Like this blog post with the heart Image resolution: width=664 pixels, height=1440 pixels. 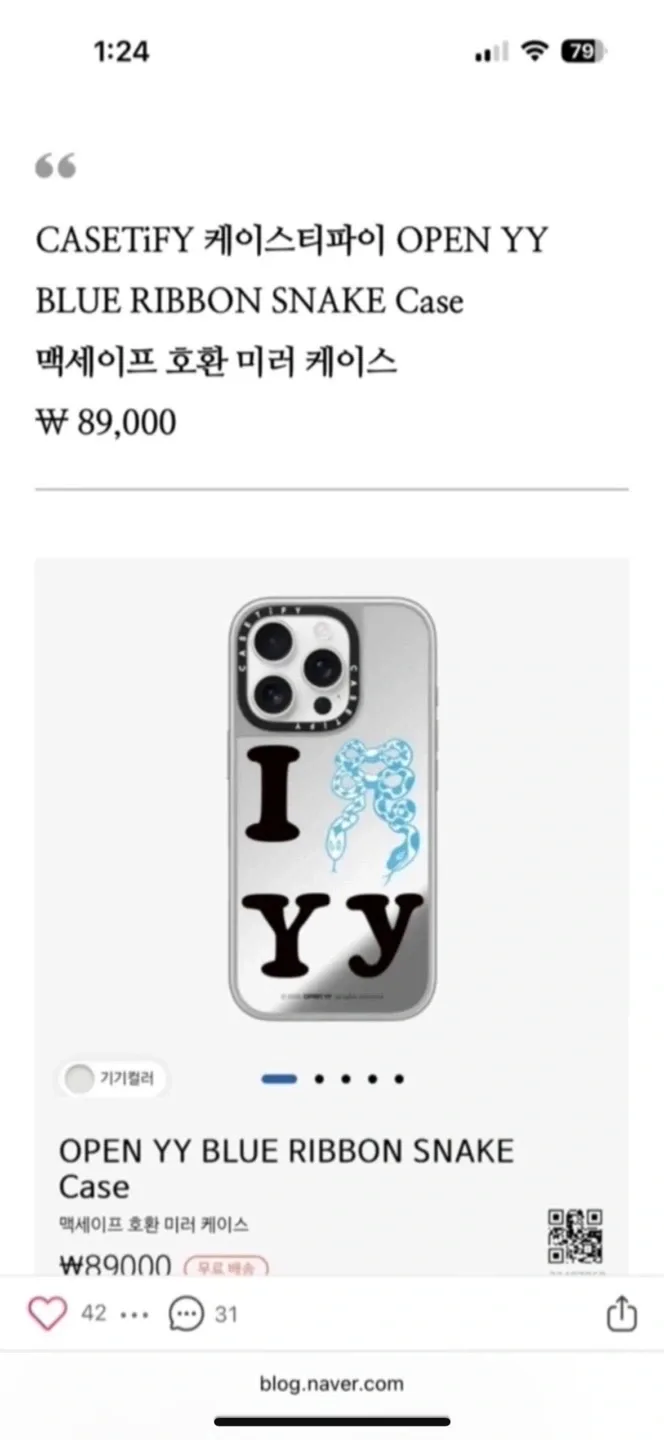coord(47,1313)
